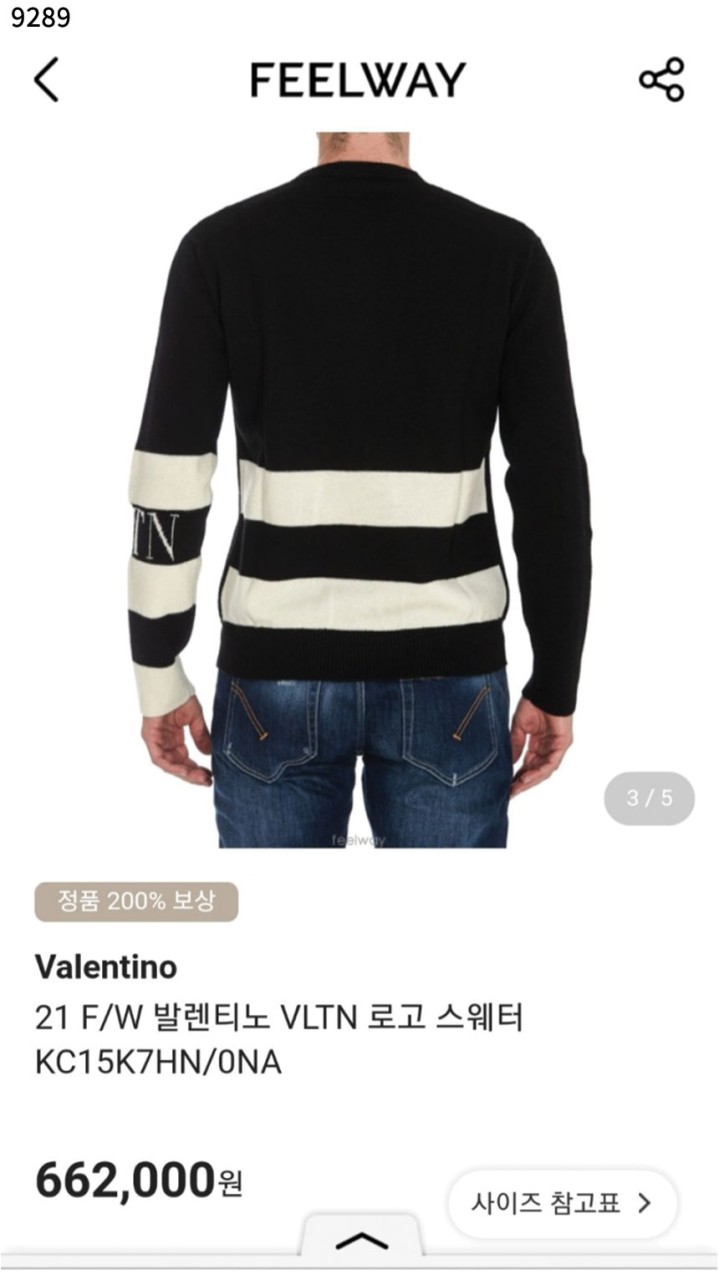Share this Valentino sweater listing
719x1280 pixels.
point(661,80)
